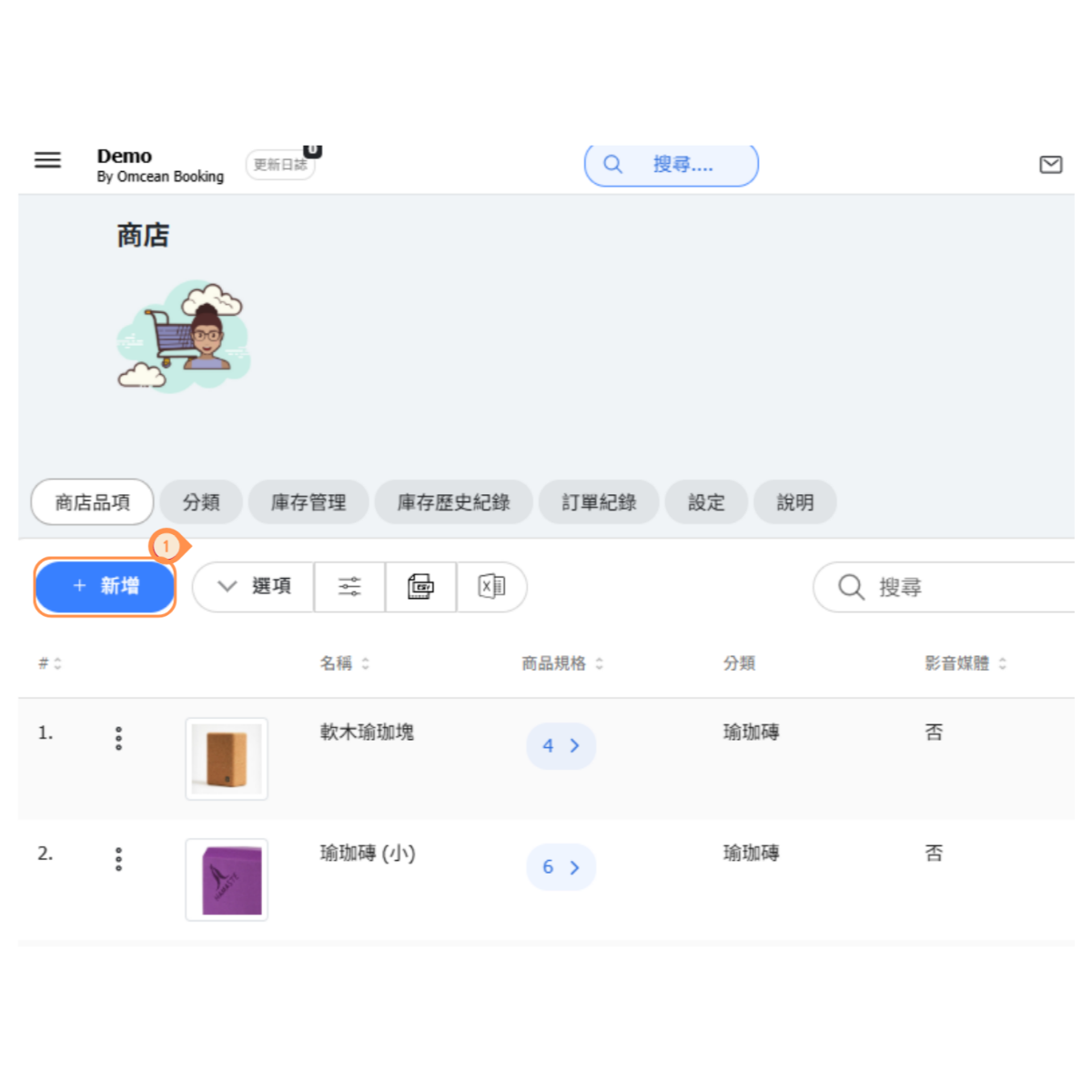1092x1092 pixels.
Task: Open the 6 specs of 瑜珈磚 (小)
Action: pos(561,867)
